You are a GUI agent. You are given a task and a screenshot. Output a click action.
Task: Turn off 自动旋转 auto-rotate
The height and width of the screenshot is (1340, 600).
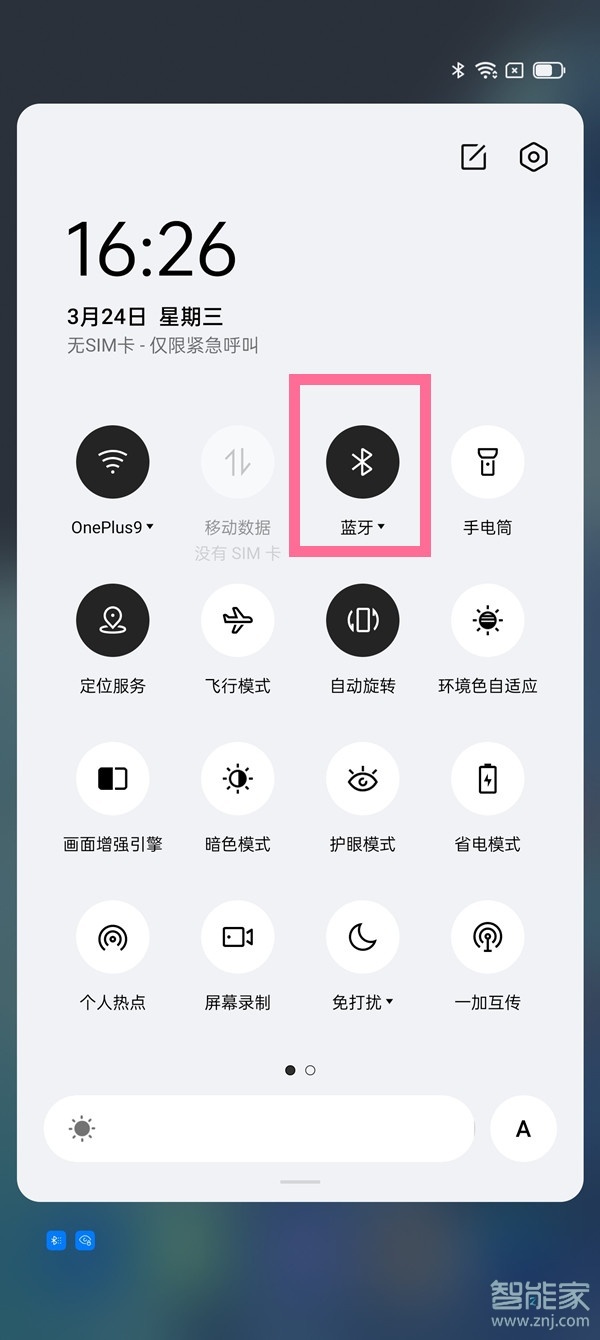point(362,620)
